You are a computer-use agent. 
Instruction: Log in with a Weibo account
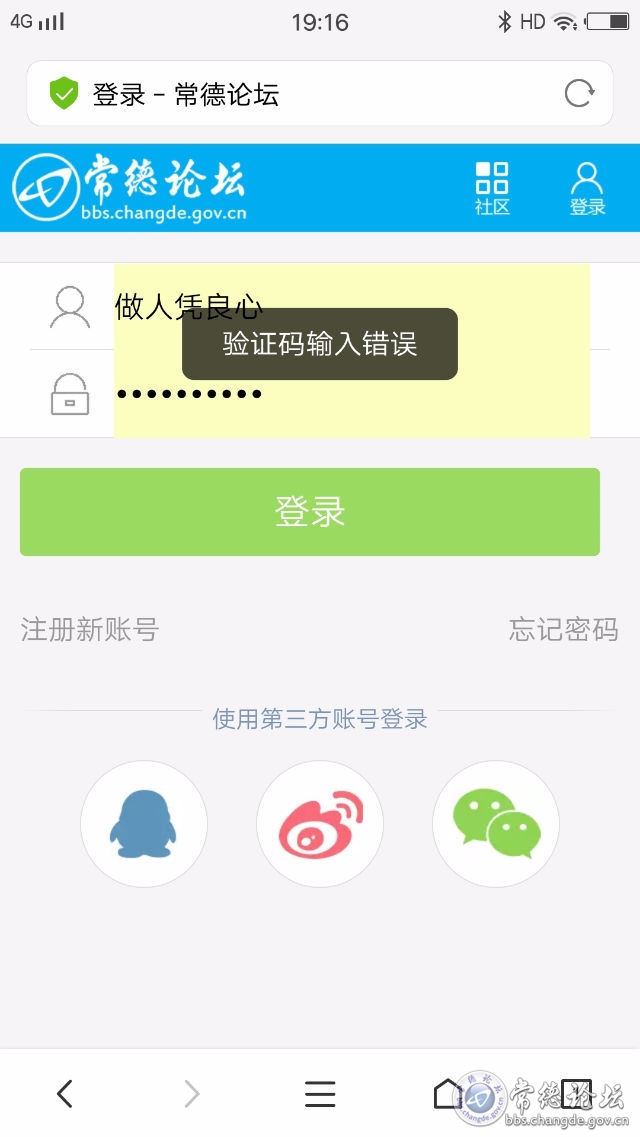coord(320,824)
